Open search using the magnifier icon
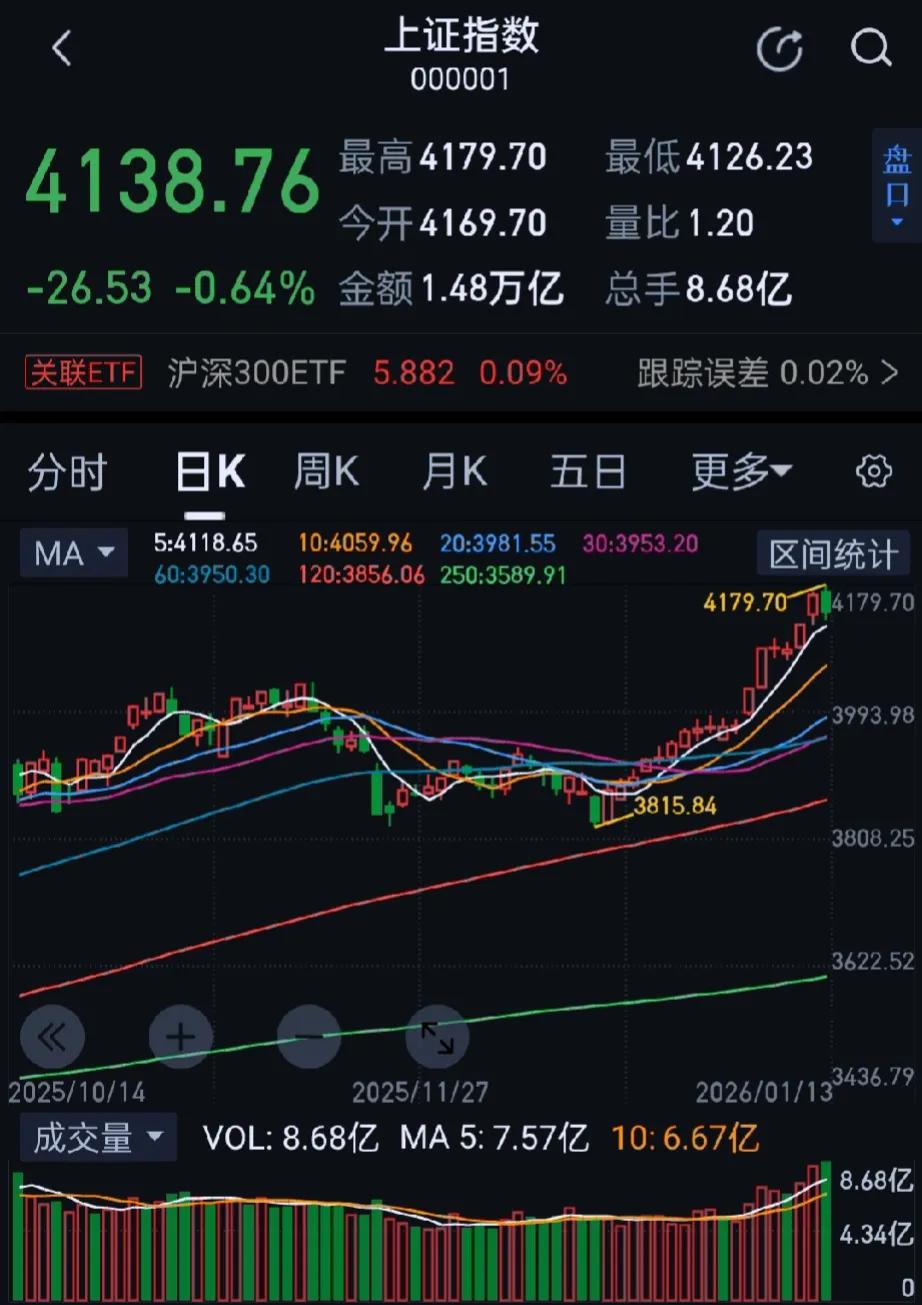 pyautogui.click(x=869, y=48)
